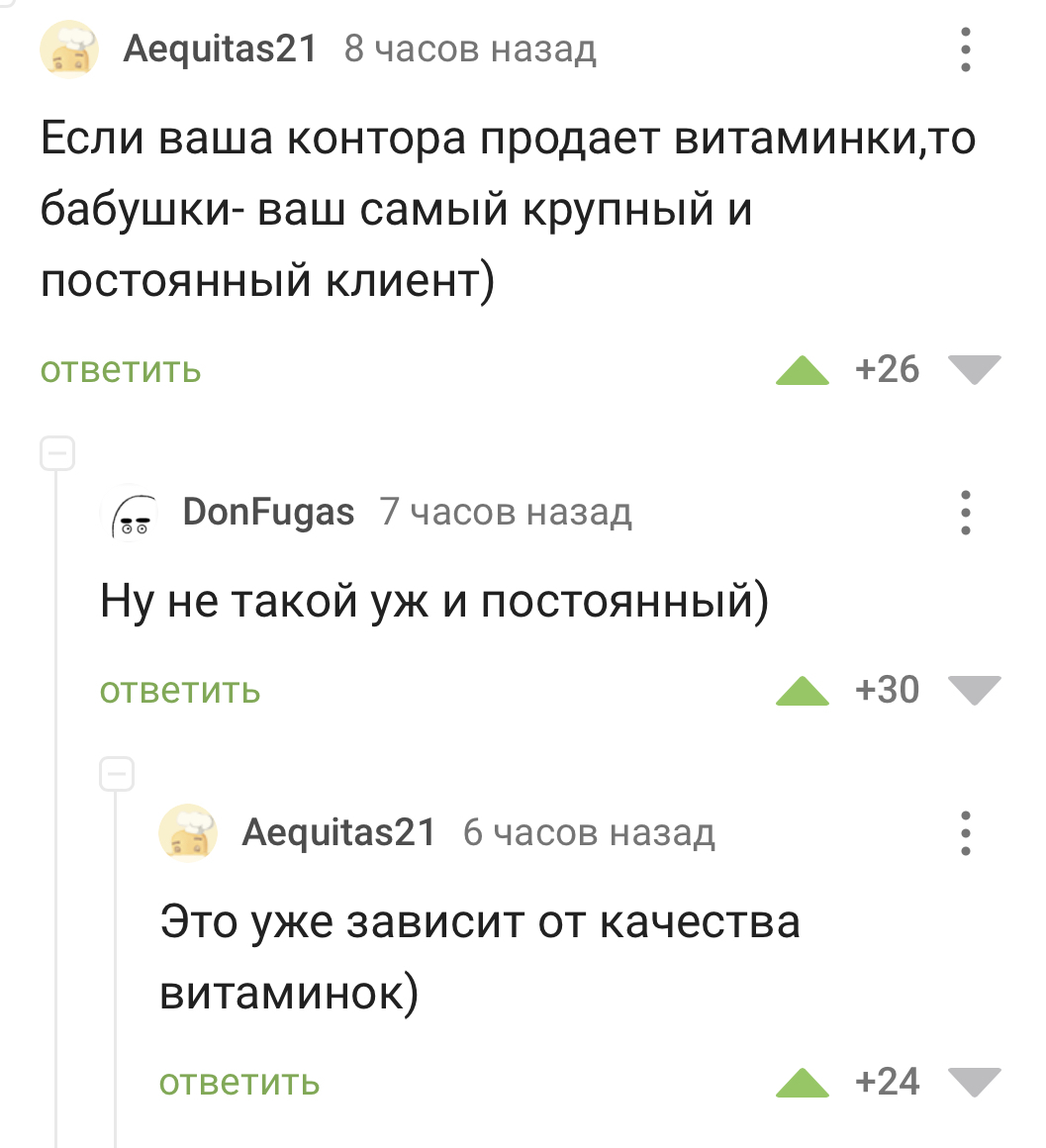Reply to the comment about бабушки

[121, 370]
